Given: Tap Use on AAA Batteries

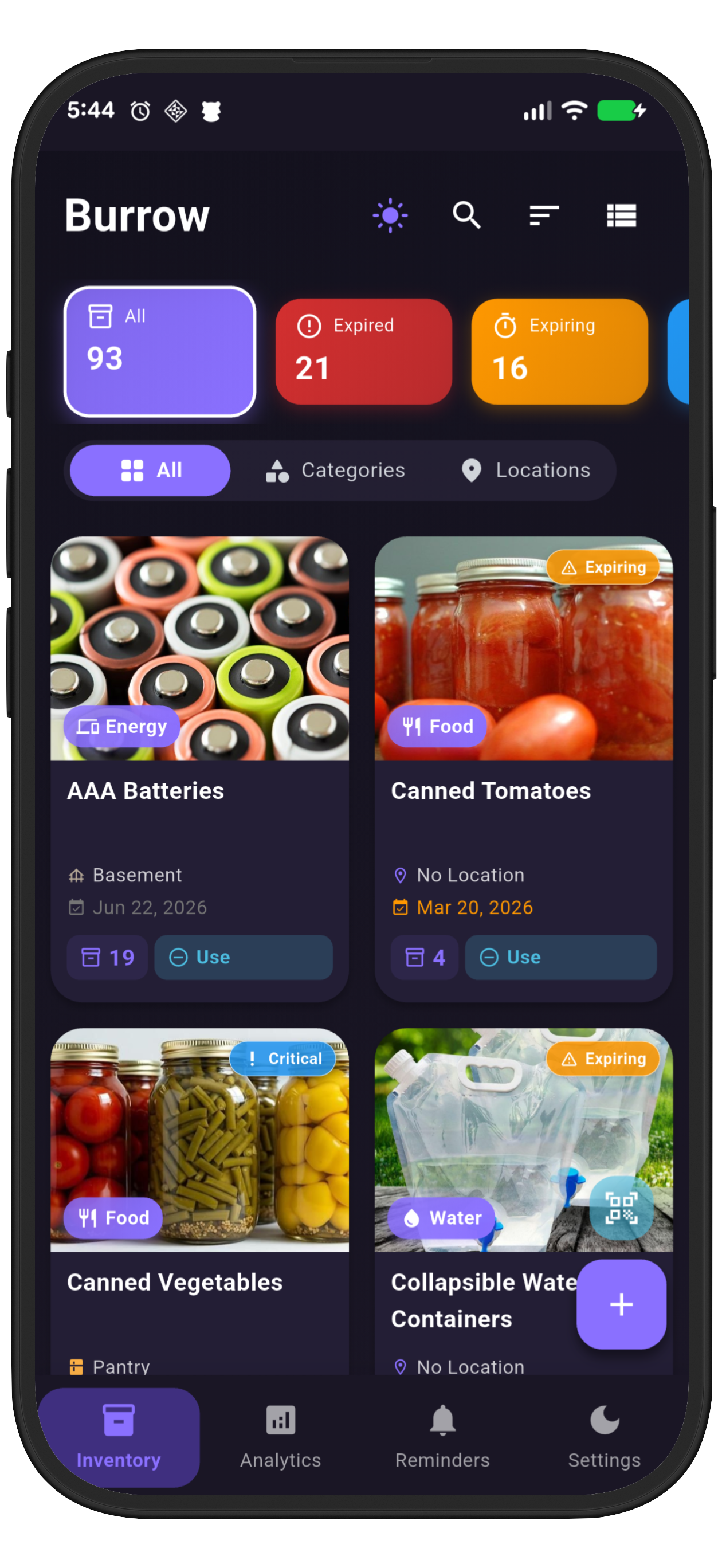Looking at the screenshot, I should (244, 958).
